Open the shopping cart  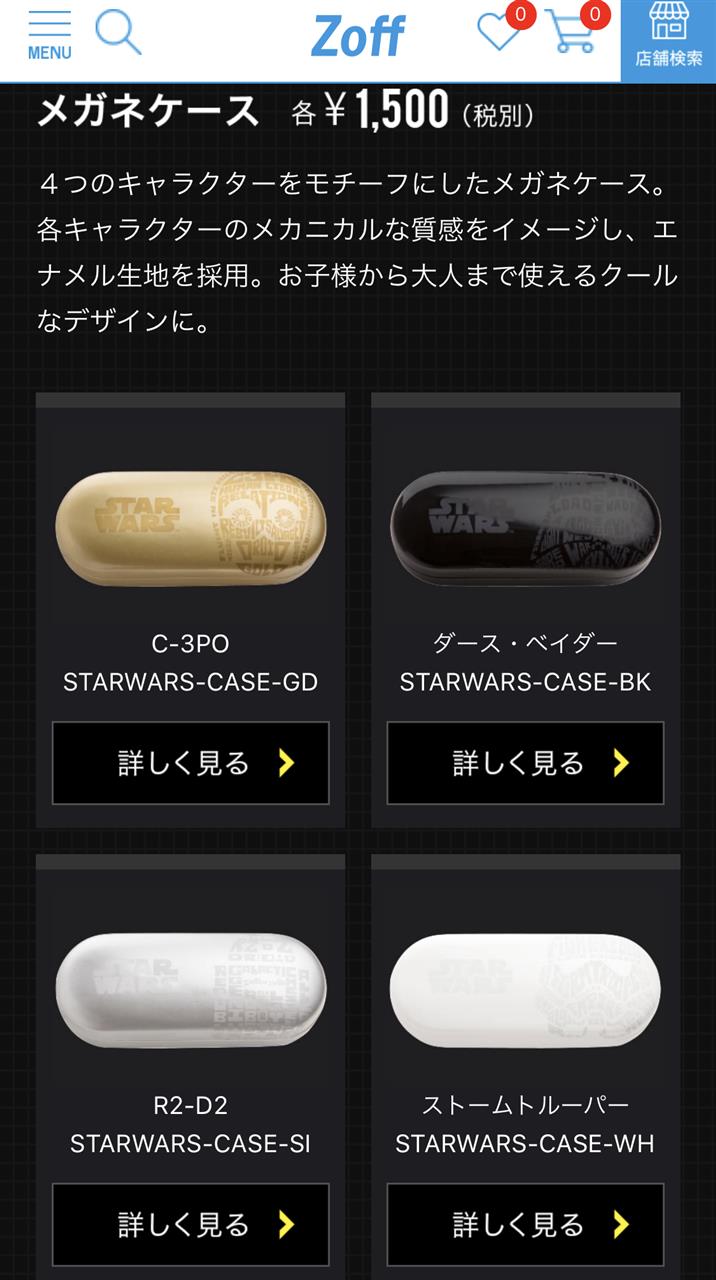tap(573, 30)
